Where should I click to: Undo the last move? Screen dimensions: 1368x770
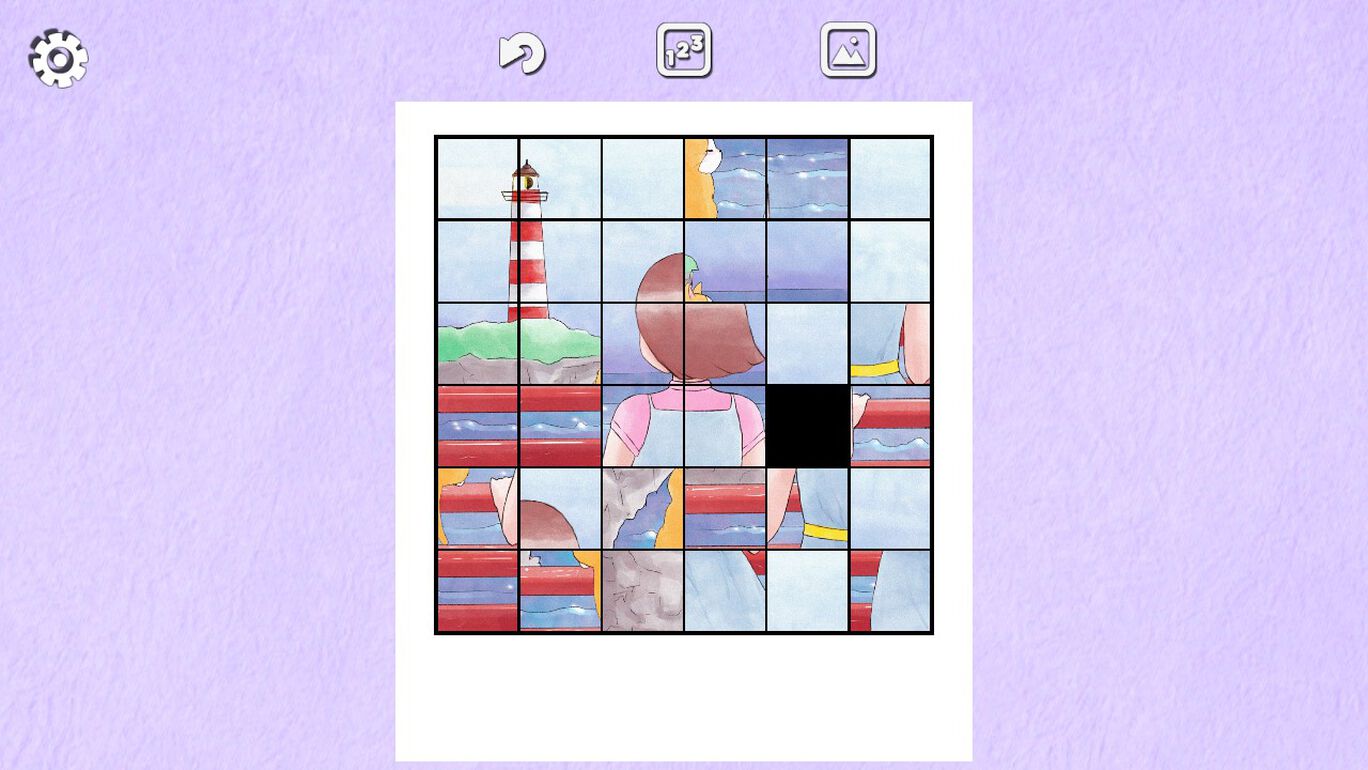tap(522, 52)
